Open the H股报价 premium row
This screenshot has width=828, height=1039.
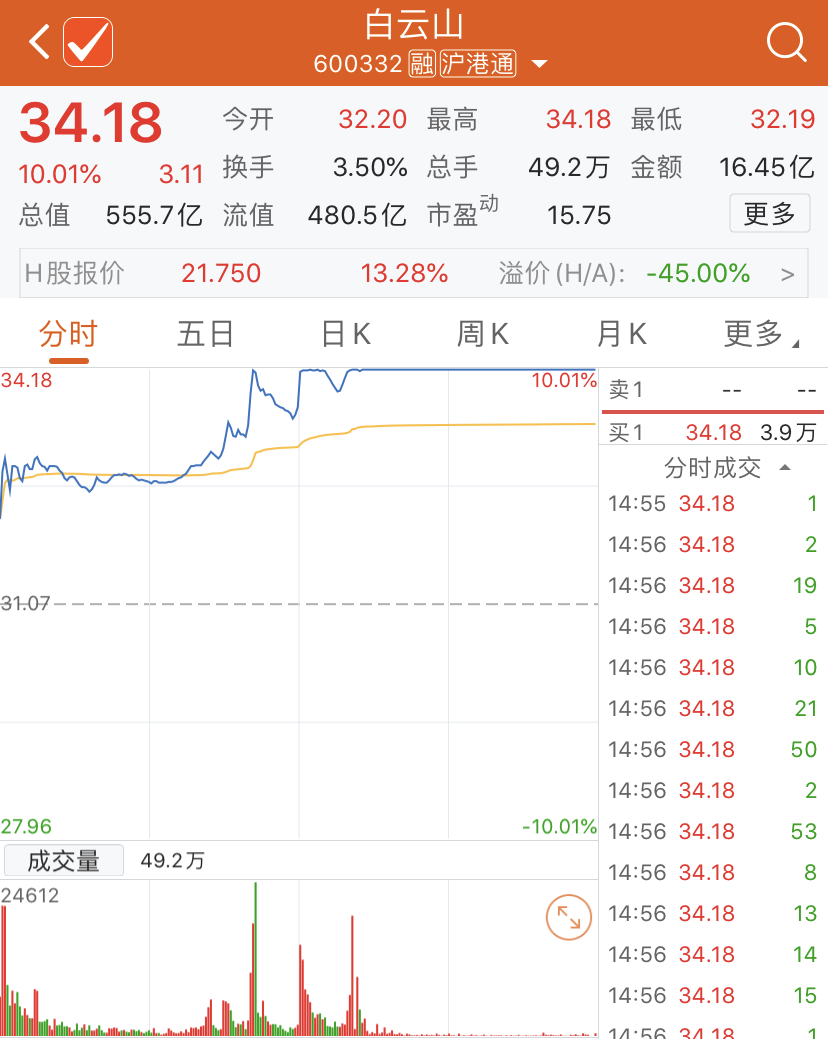(414, 273)
